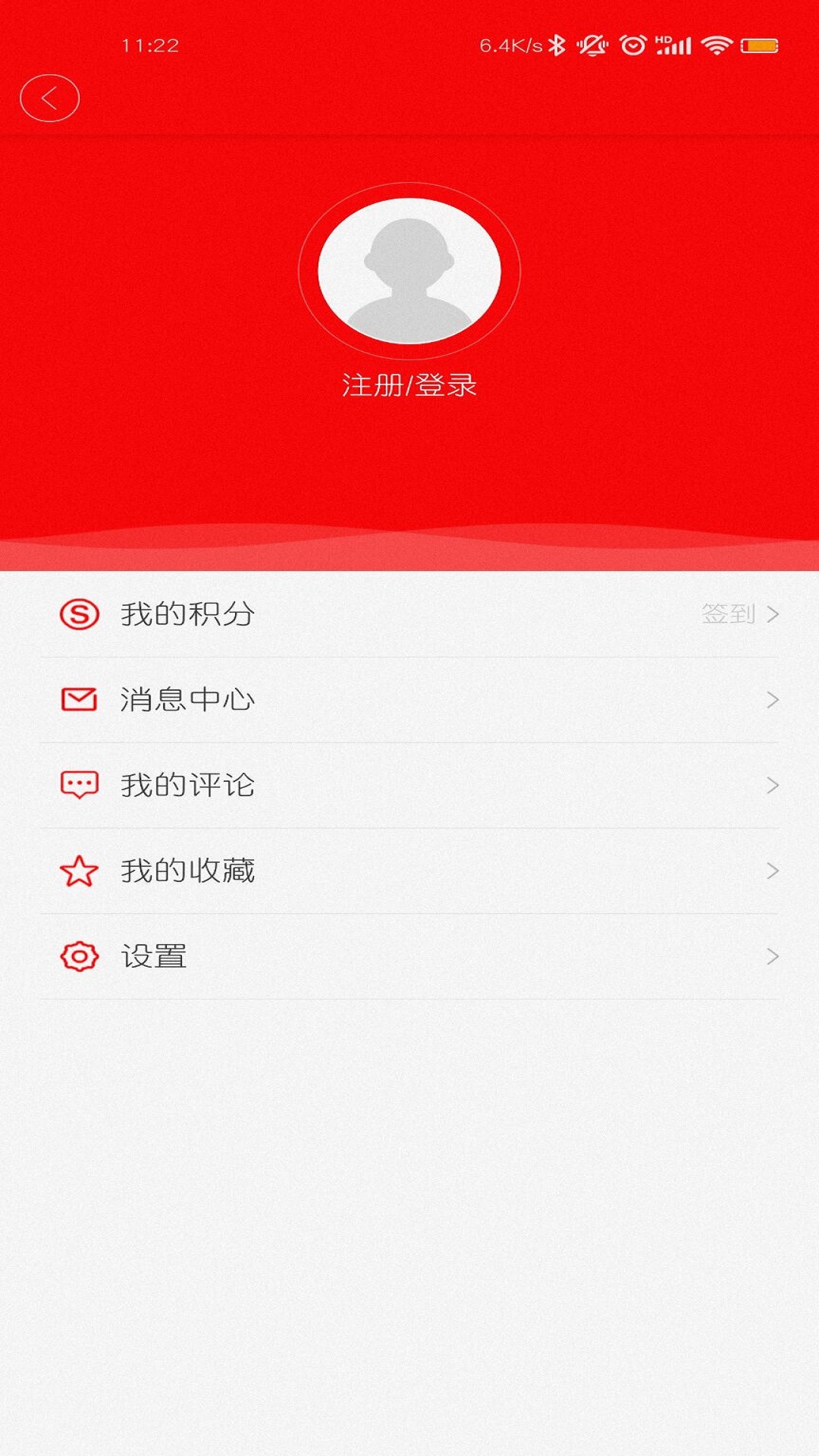819x1456 pixels.
Task: Click the back arrow at top left
Action: tap(51, 97)
